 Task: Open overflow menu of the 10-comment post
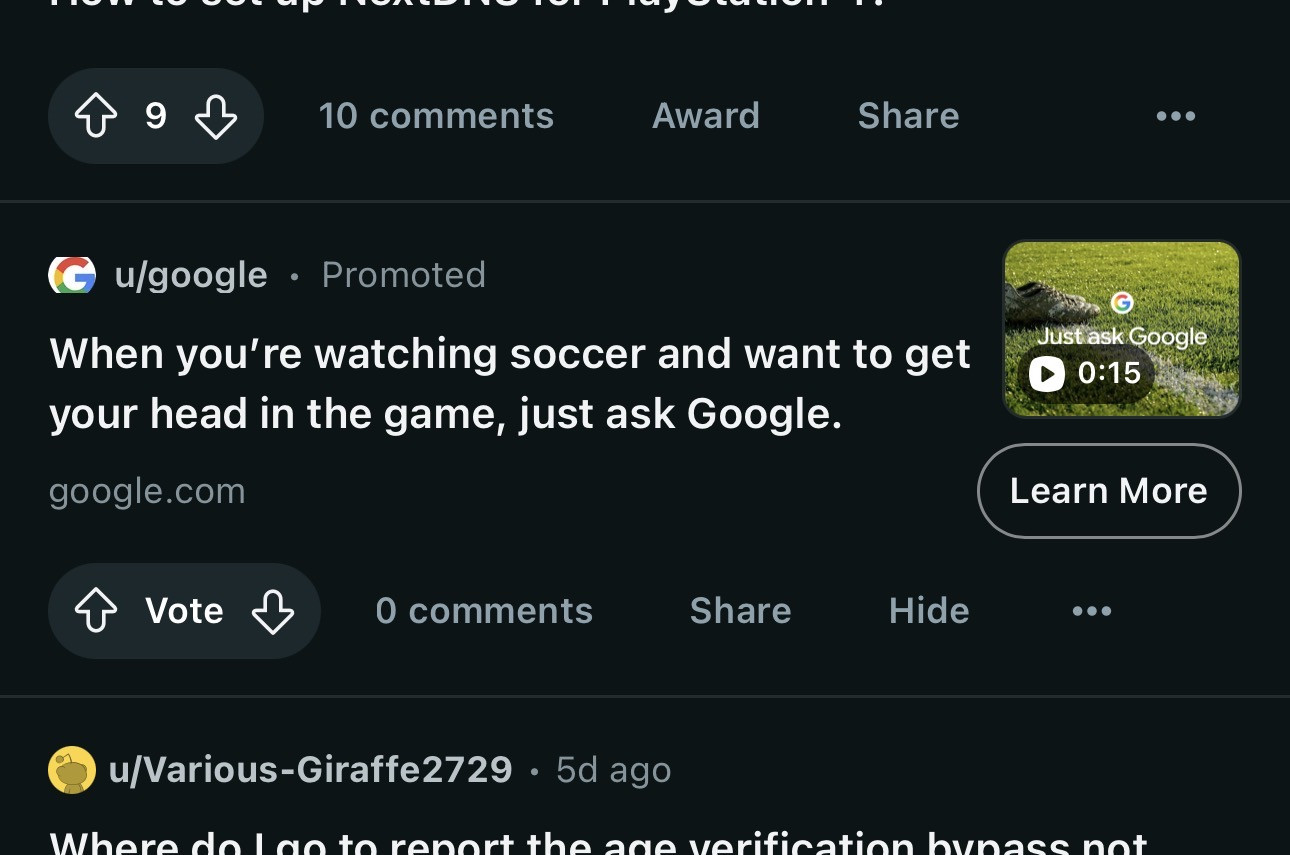click(x=1175, y=116)
